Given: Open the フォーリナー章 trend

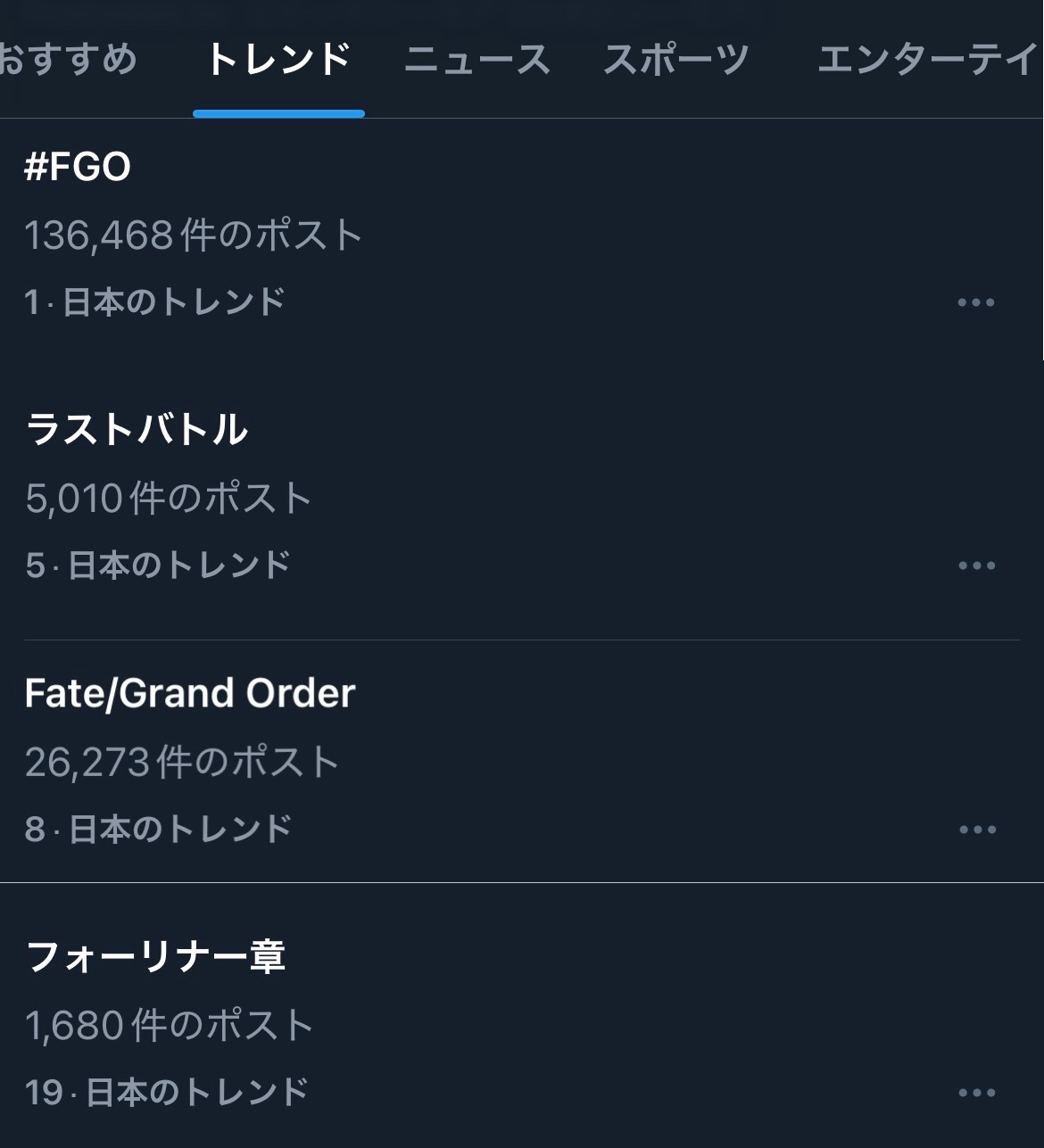Looking at the screenshot, I should [x=156, y=957].
